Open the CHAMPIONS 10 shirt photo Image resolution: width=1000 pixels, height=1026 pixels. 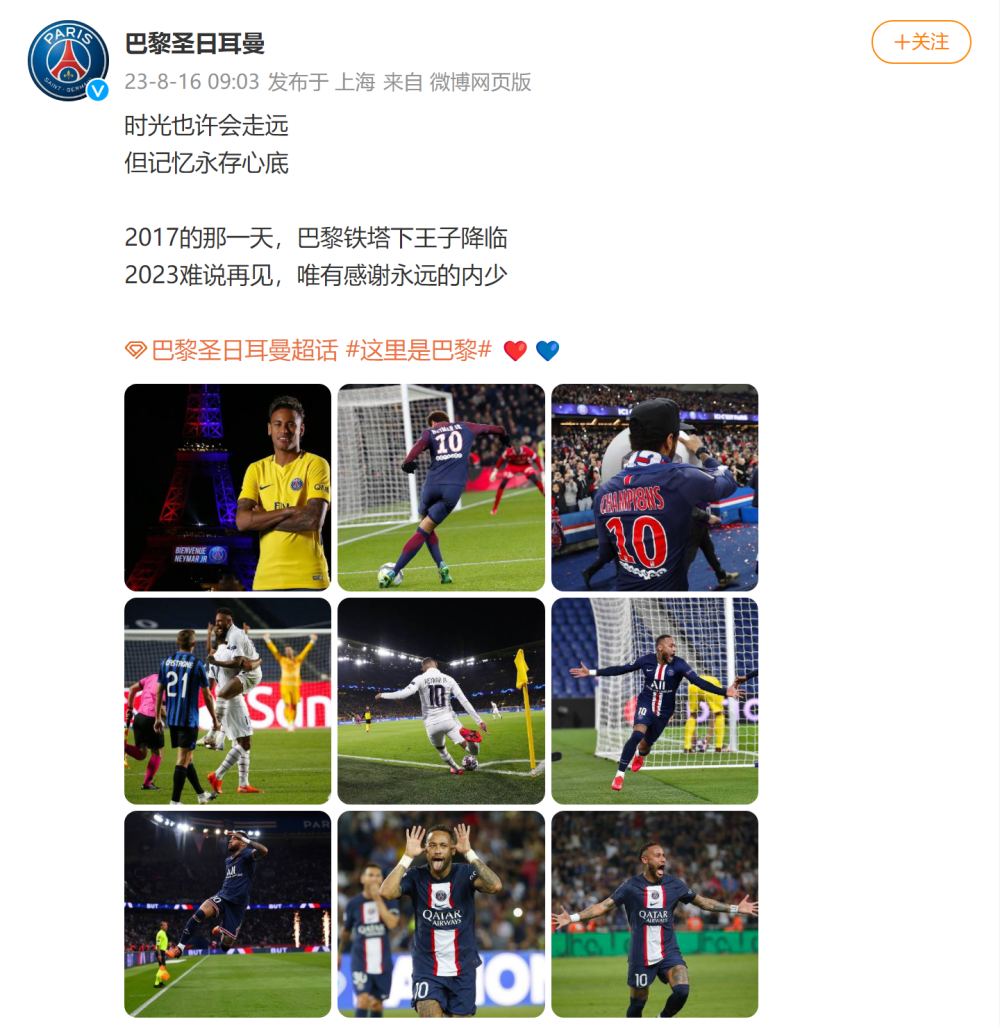654,487
